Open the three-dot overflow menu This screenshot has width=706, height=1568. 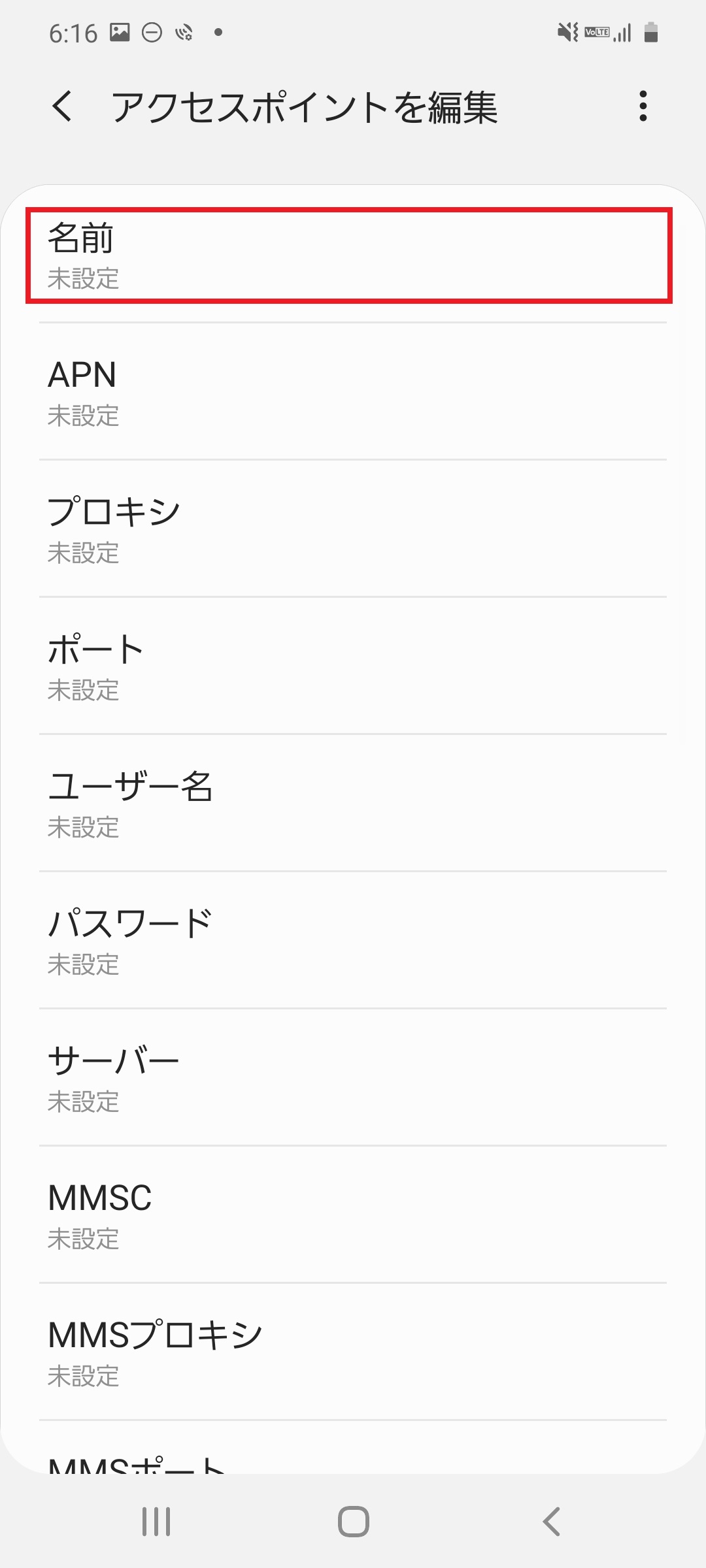tap(643, 108)
